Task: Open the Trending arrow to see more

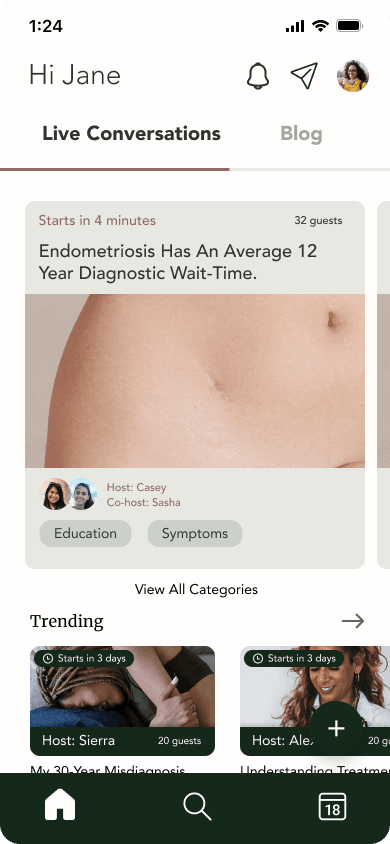Action: coord(353,621)
